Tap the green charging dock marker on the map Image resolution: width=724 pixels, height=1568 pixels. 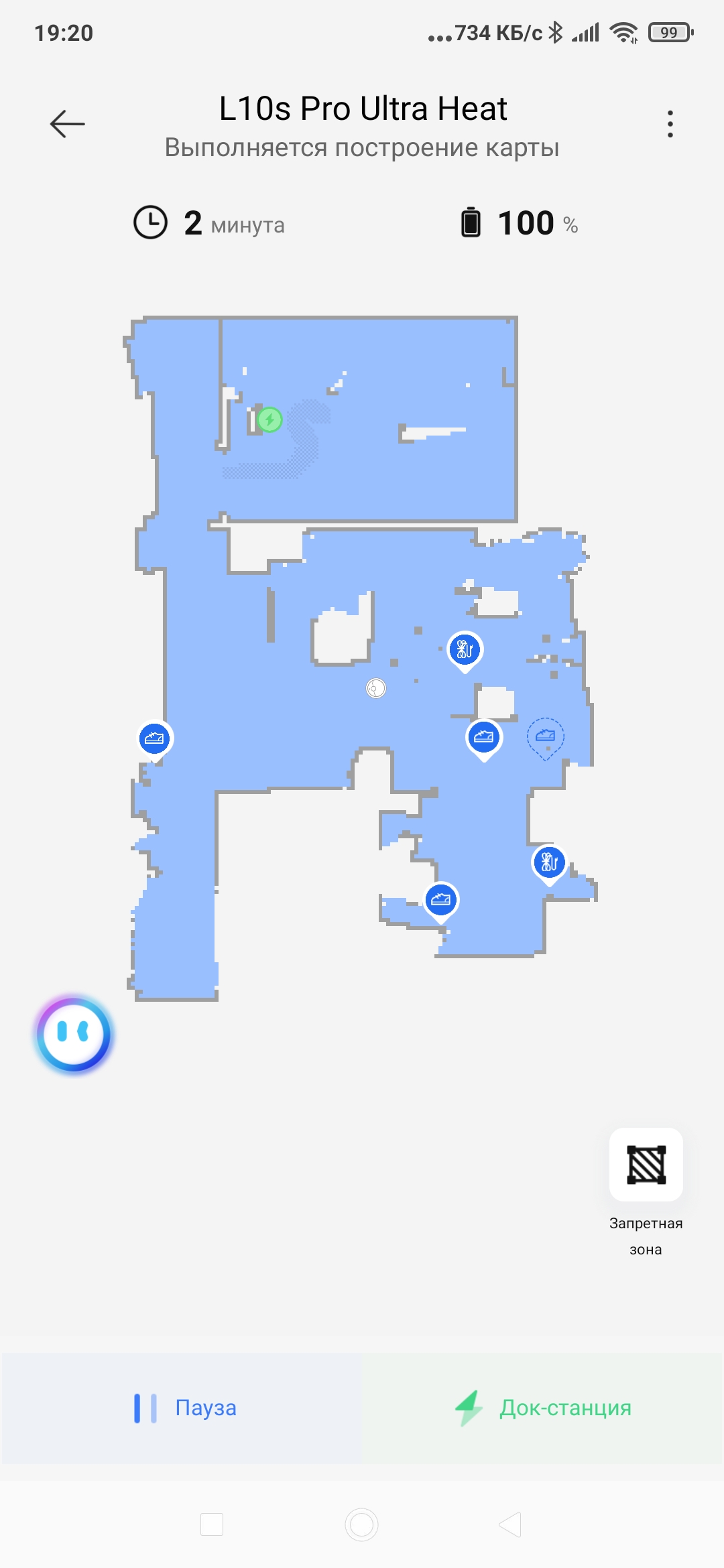(270, 420)
